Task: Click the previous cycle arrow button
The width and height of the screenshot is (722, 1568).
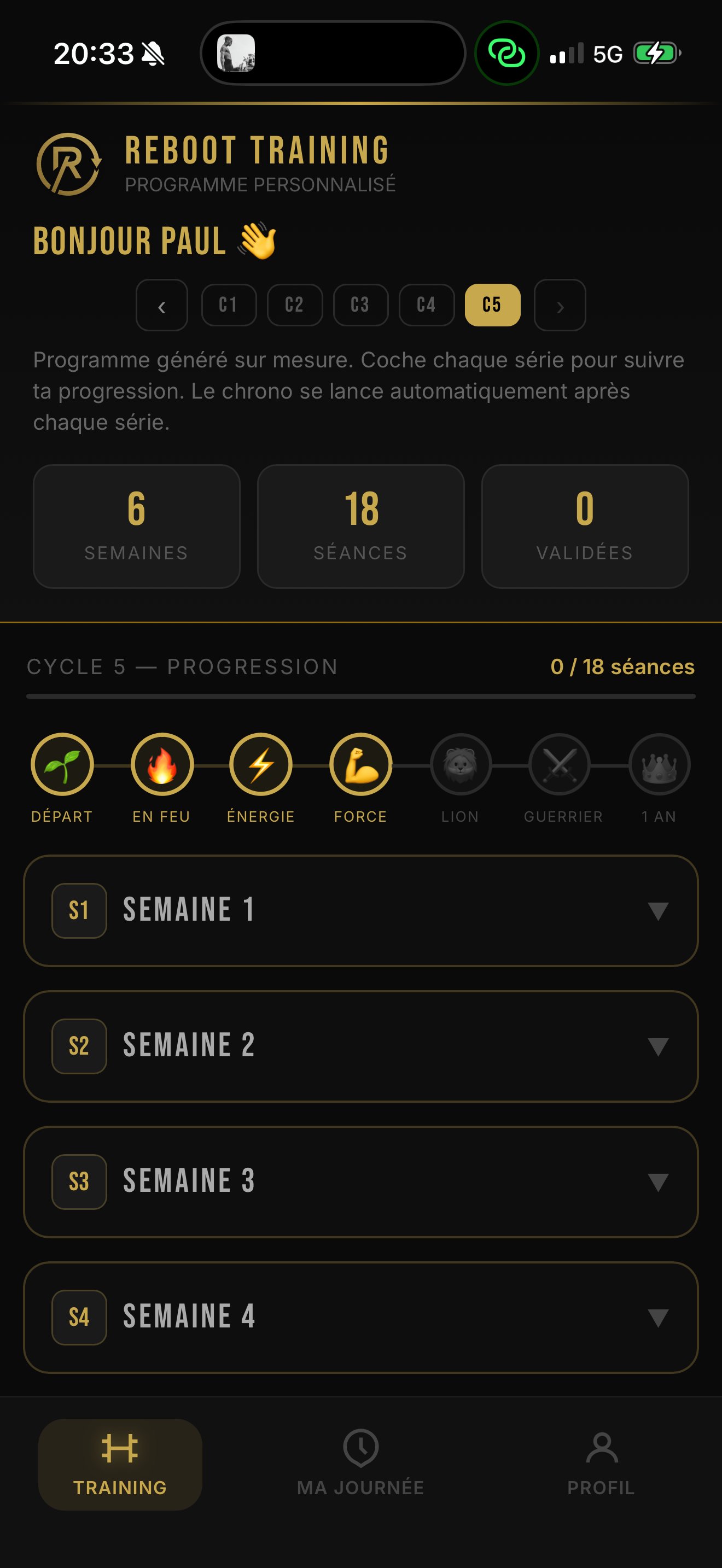Action: (x=161, y=306)
